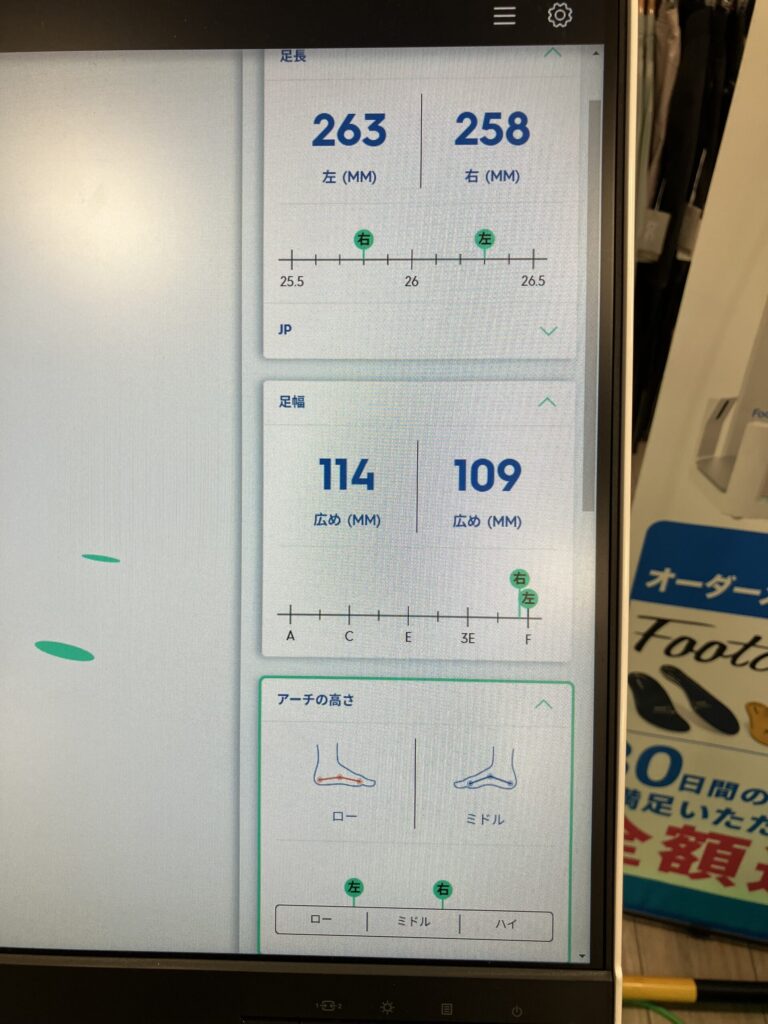This screenshot has height=1024, width=768.
Task: Open the hamburger menu
Action: [505, 16]
